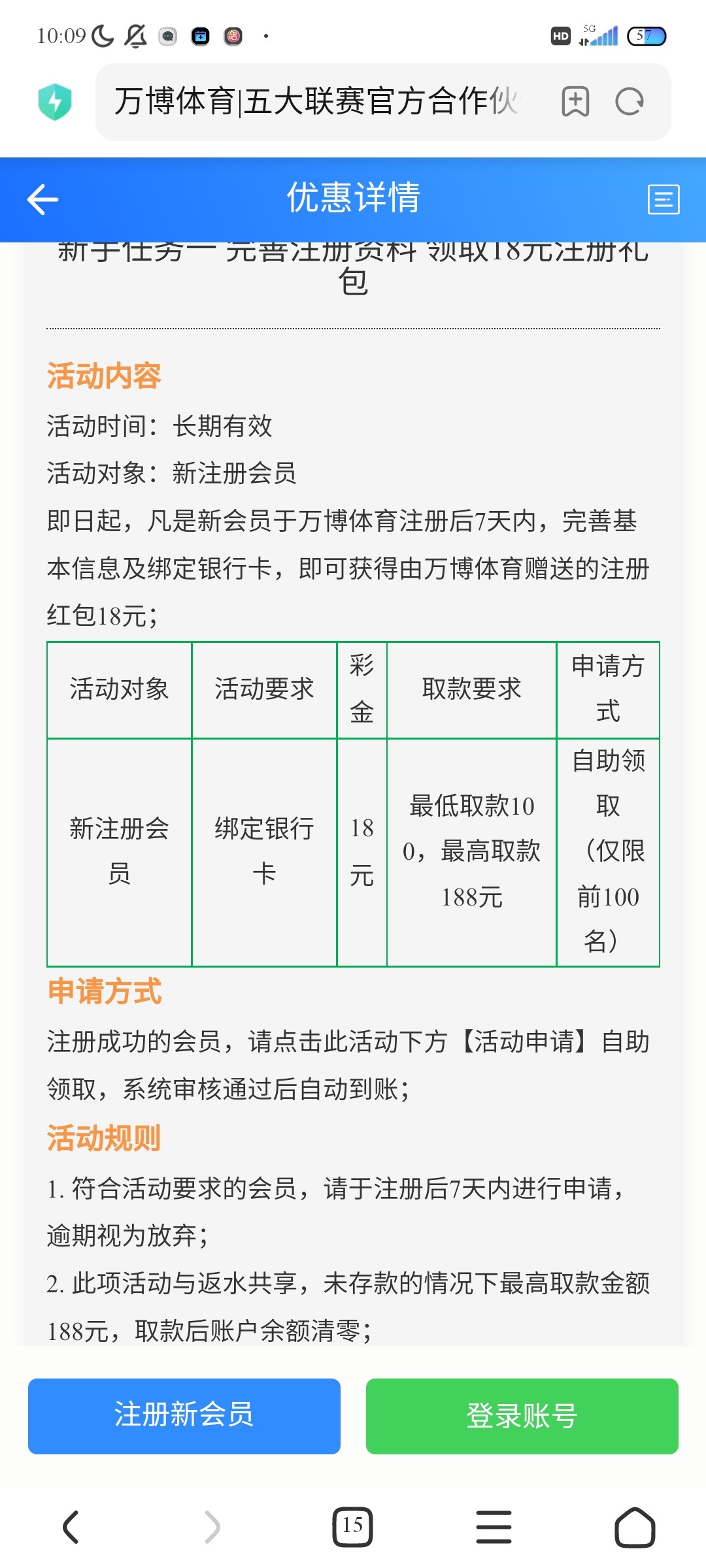Open the list menu icon in header
The image size is (706, 1568).
pyautogui.click(x=664, y=199)
